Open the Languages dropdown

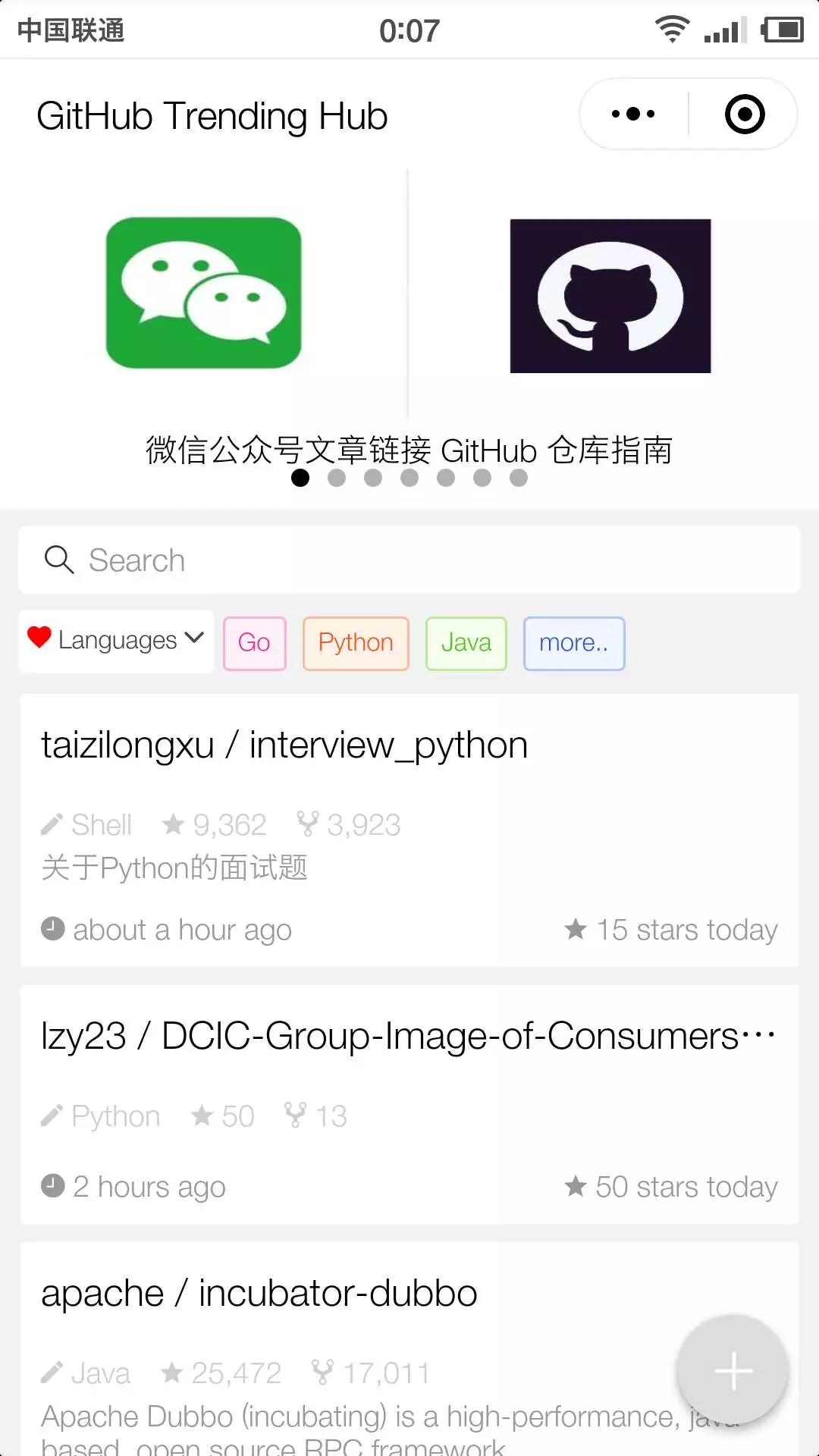tap(115, 641)
